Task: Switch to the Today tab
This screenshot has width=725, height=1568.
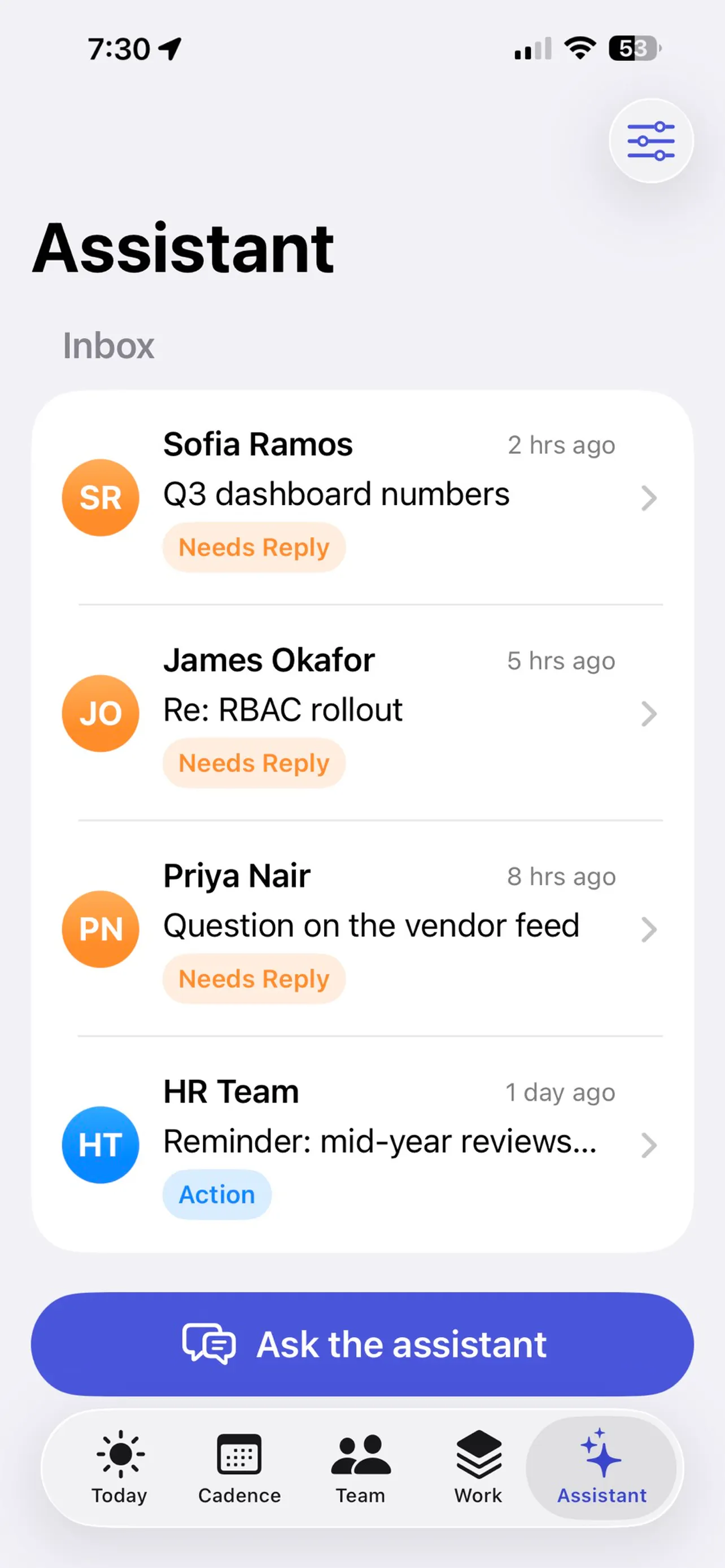Action: (x=120, y=1467)
